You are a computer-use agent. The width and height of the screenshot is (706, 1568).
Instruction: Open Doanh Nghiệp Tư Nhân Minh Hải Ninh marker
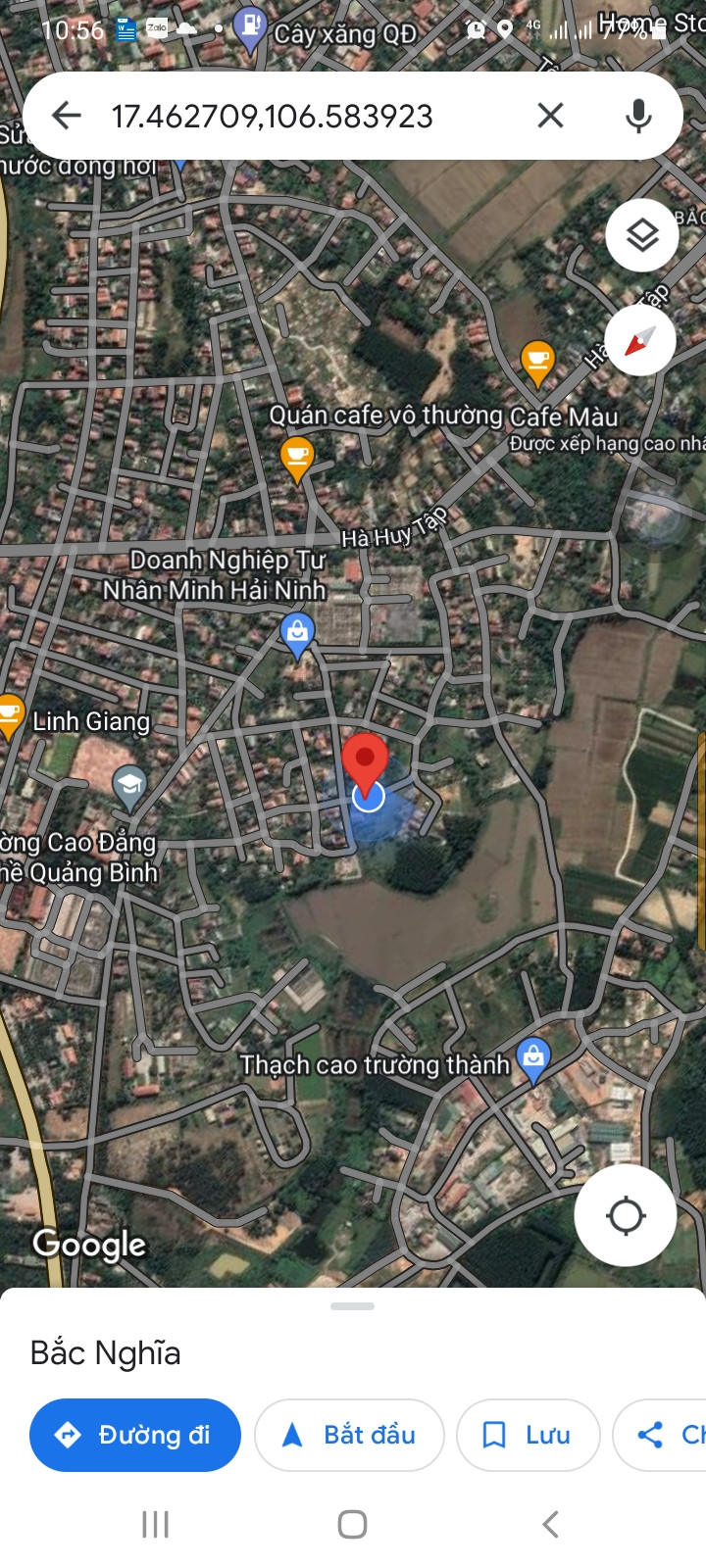(297, 635)
